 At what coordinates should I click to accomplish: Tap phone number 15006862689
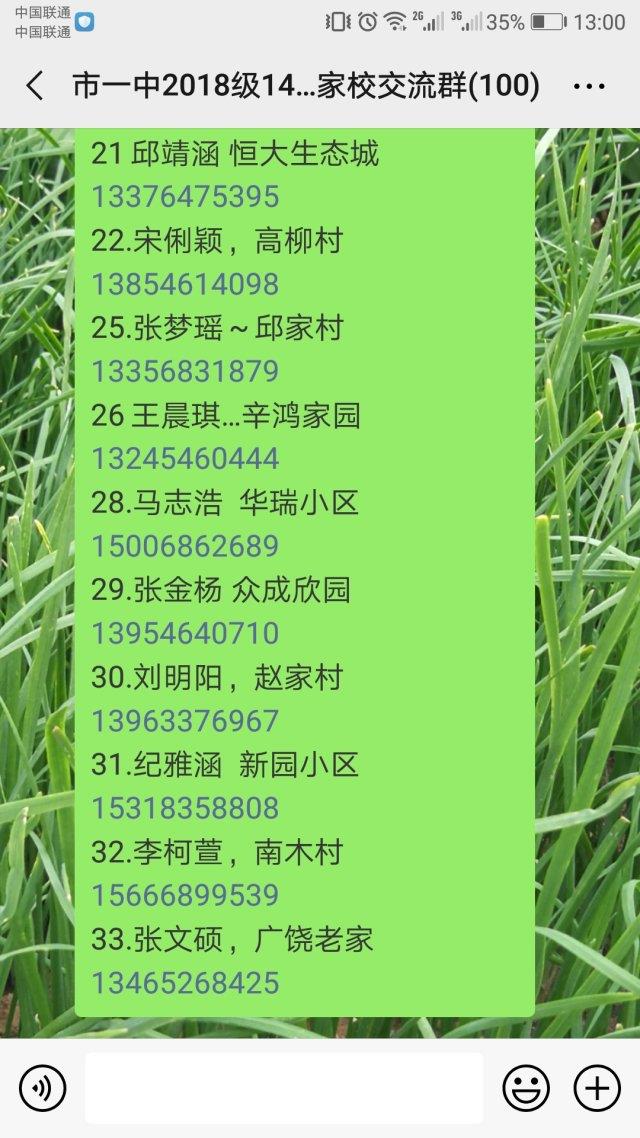tap(185, 546)
